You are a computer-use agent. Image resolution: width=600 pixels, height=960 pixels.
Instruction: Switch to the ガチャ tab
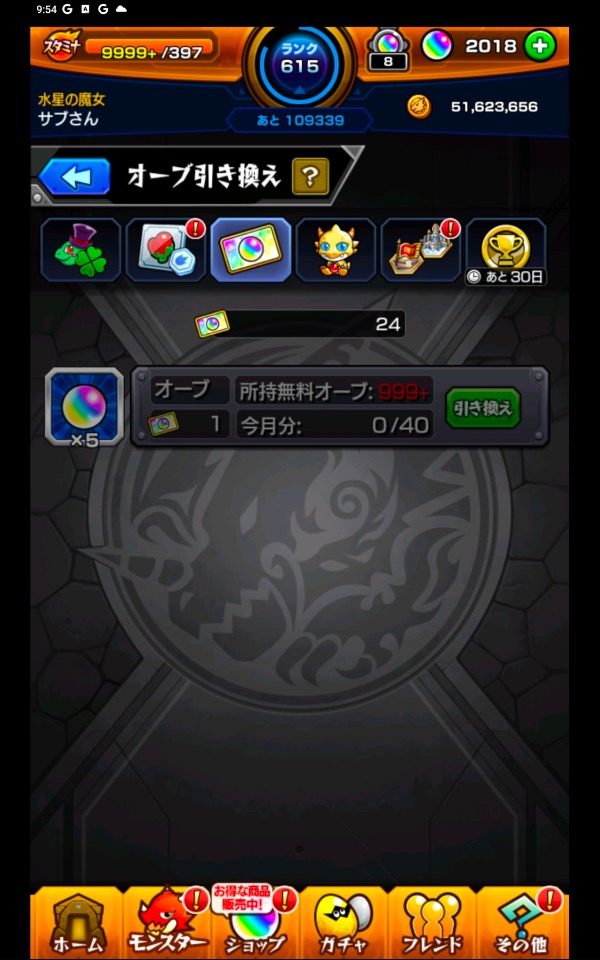[x=343, y=922]
